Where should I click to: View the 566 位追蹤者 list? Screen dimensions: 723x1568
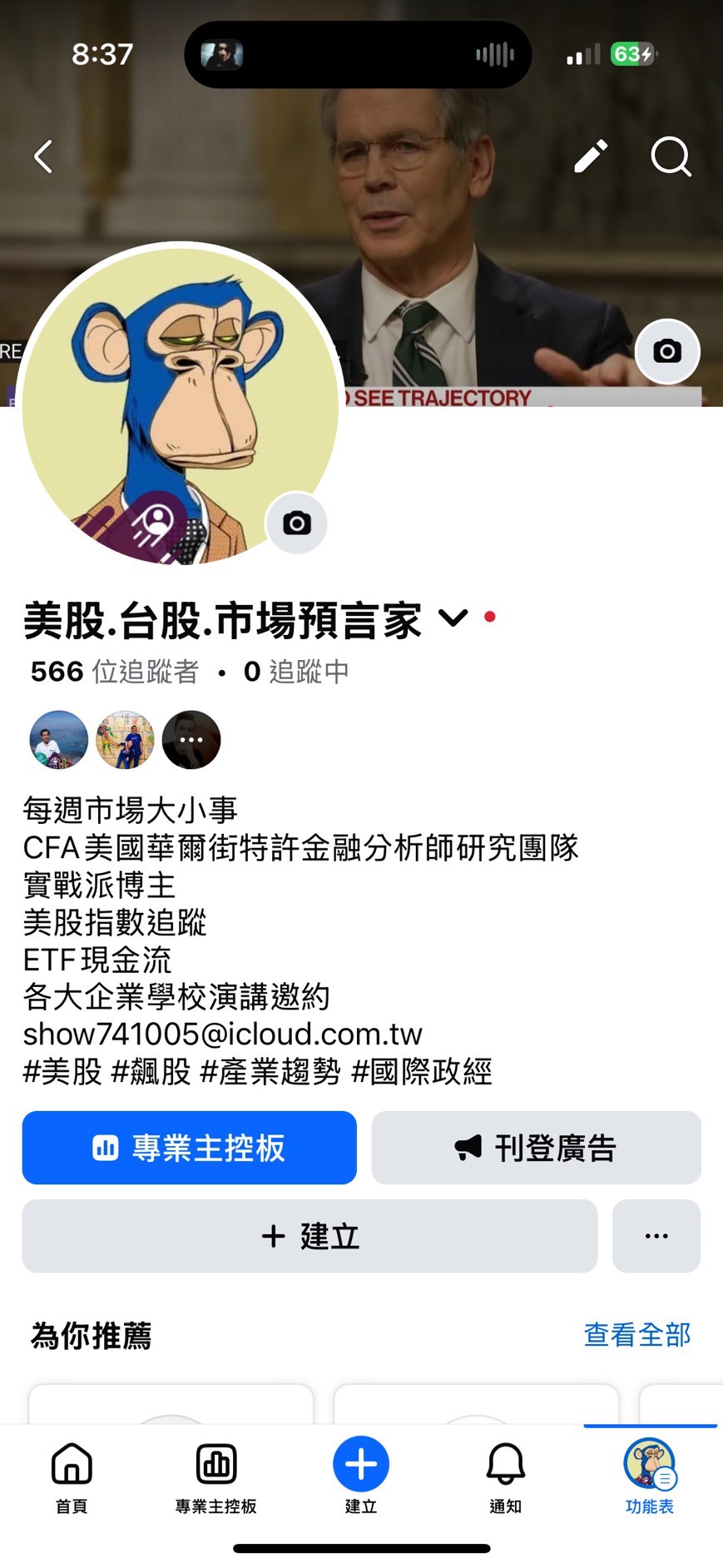tap(115, 672)
